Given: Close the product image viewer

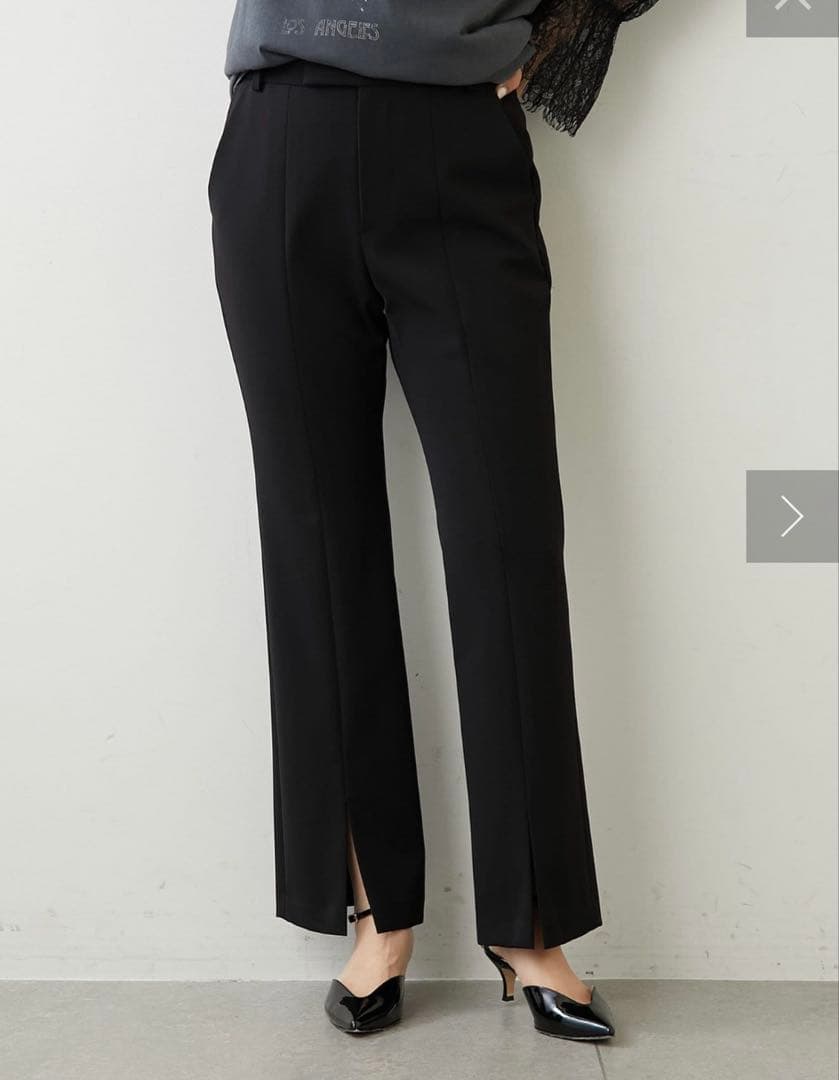Looking at the screenshot, I should click(x=792, y=10).
